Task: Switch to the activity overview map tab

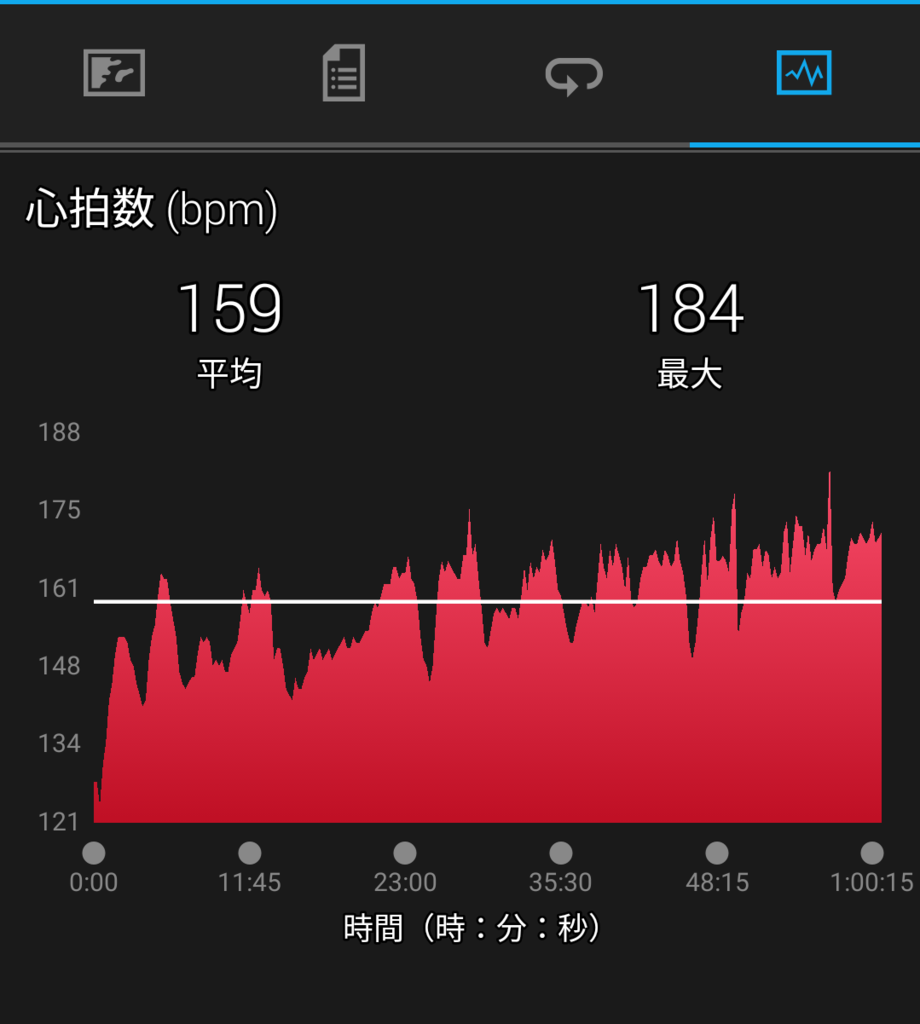Action: pyautogui.click(x=114, y=74)
